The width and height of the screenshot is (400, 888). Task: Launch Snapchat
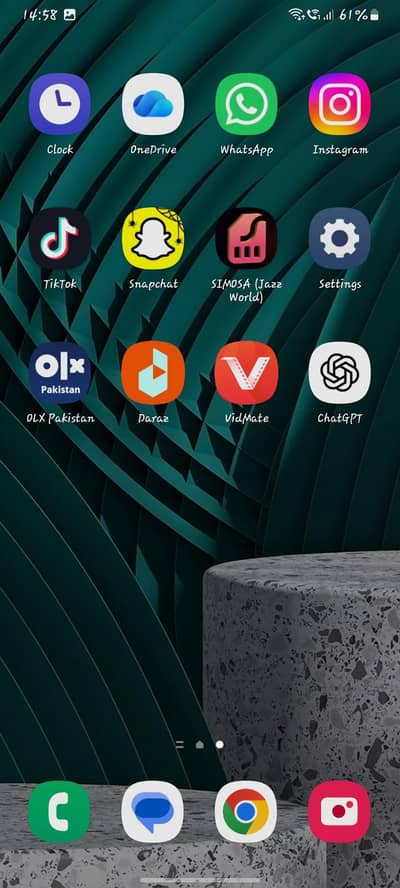pos(153,238)
